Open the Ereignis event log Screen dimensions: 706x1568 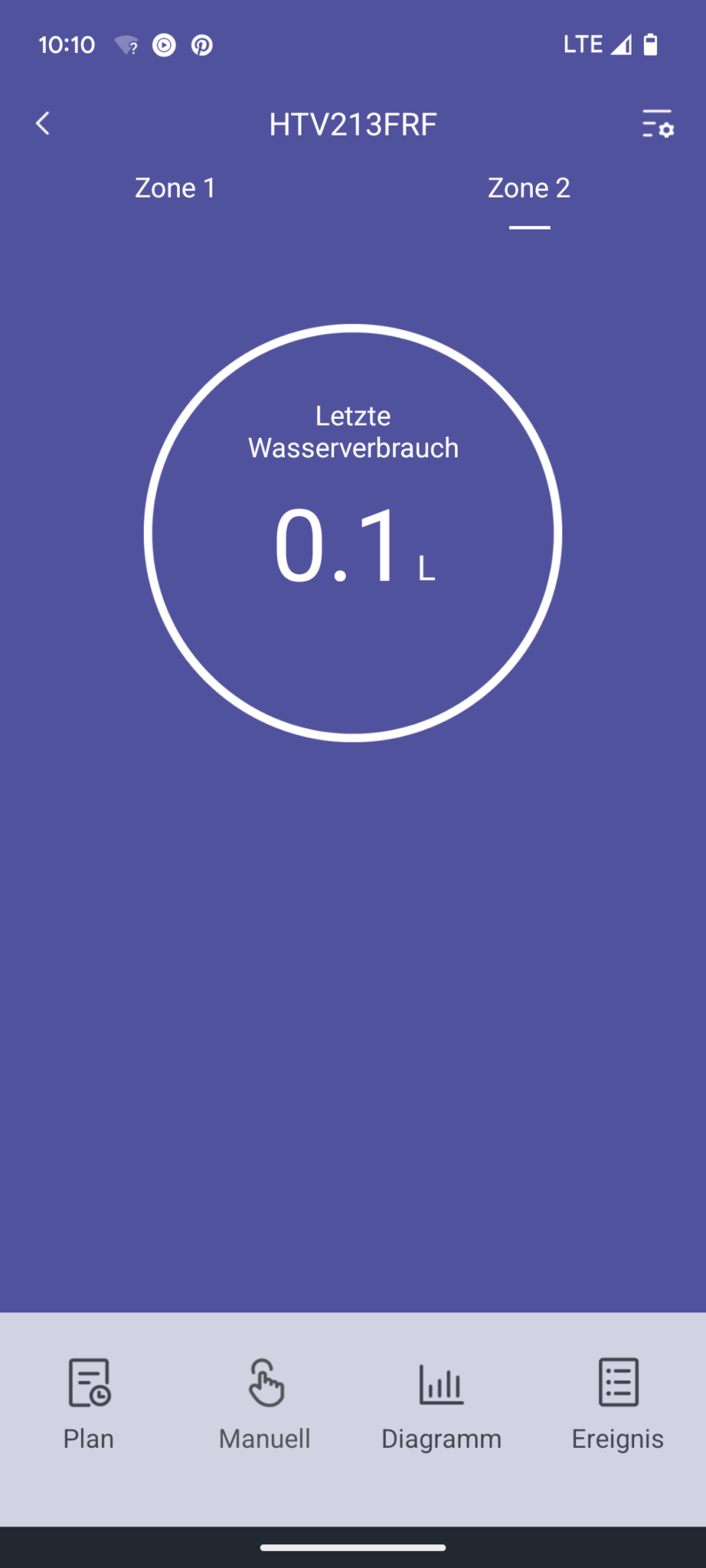[618, 1405]
